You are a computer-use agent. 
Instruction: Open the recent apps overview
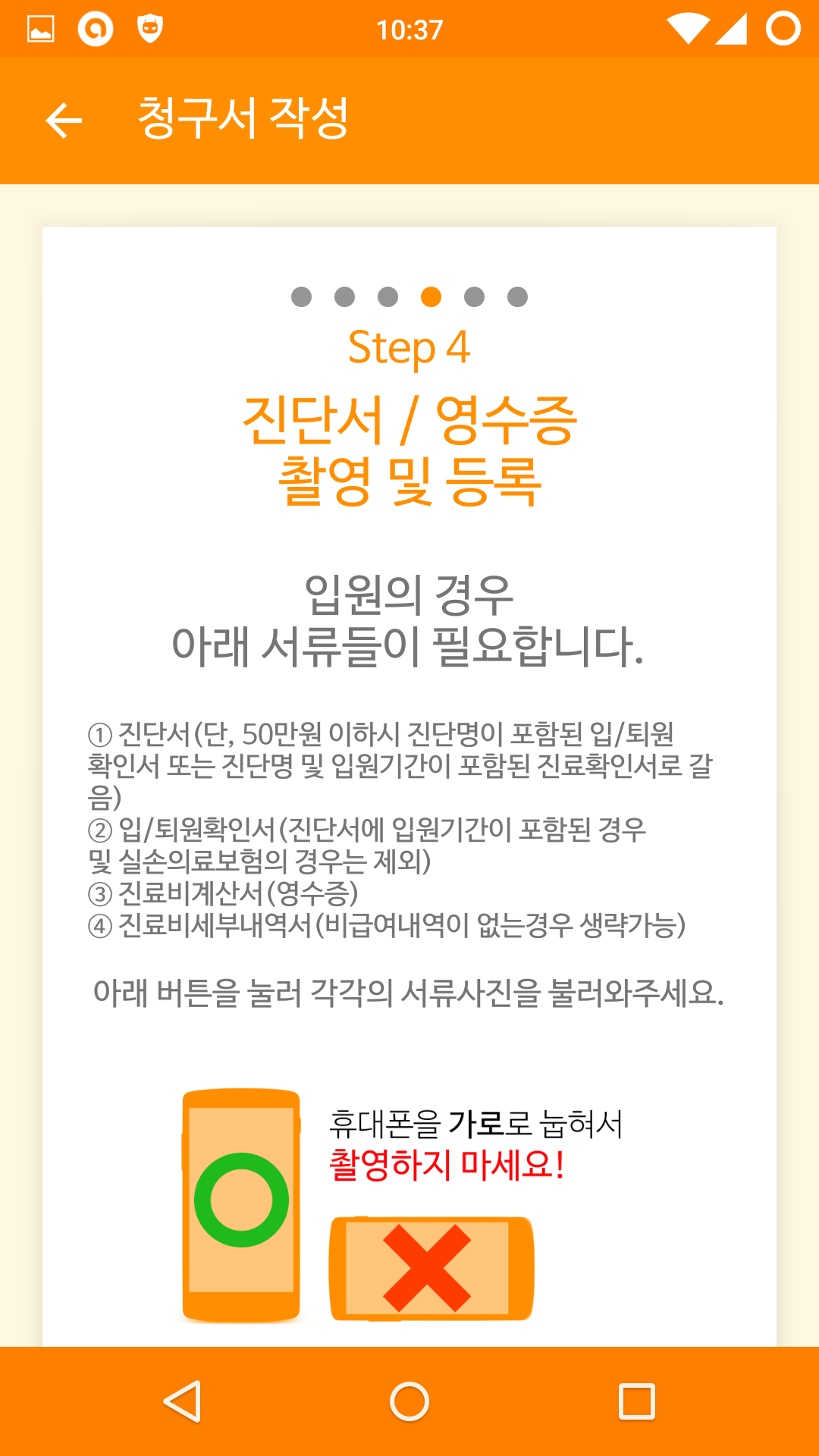(636, 1401)
